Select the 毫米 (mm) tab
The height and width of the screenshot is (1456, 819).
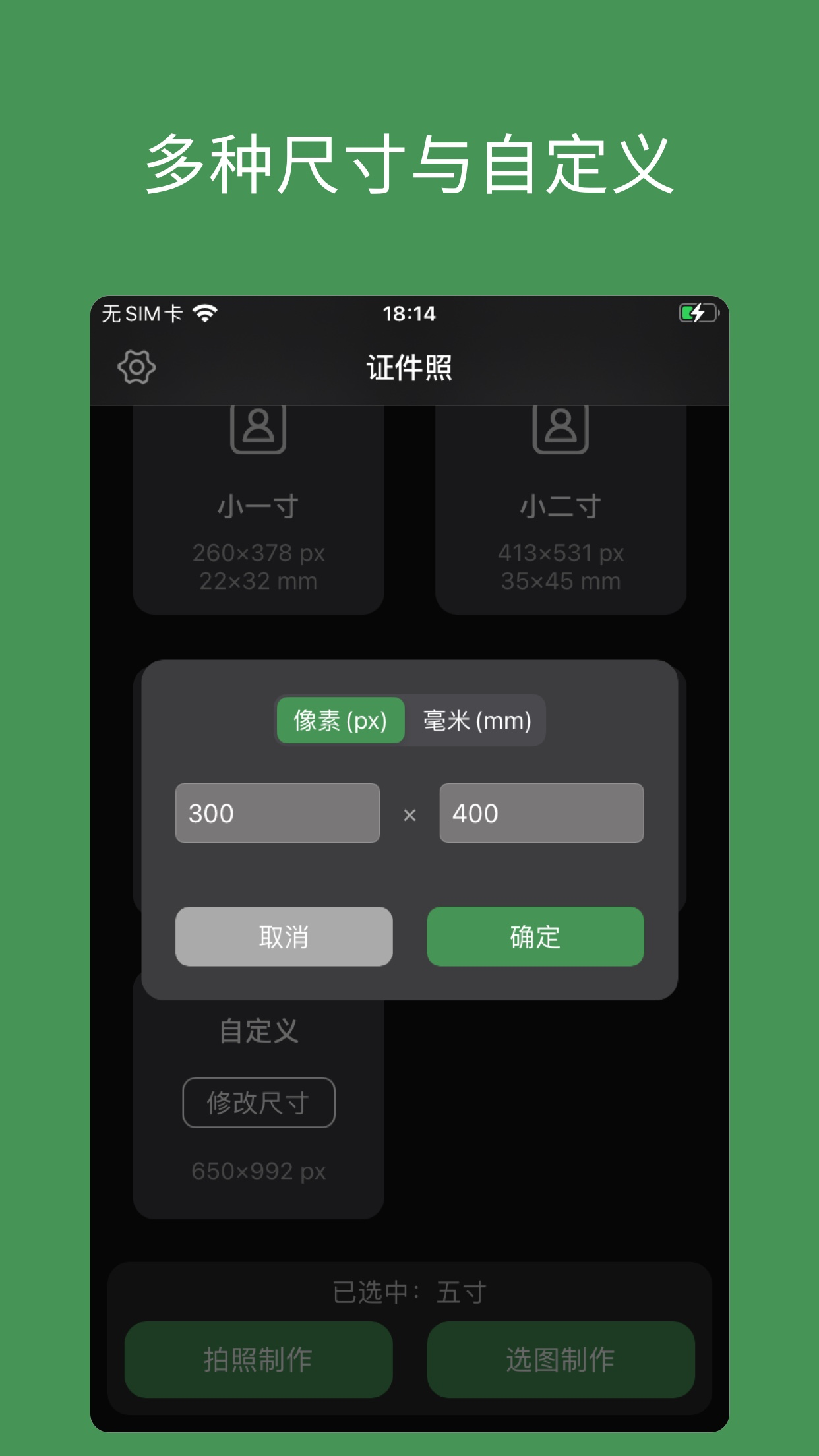477,720
